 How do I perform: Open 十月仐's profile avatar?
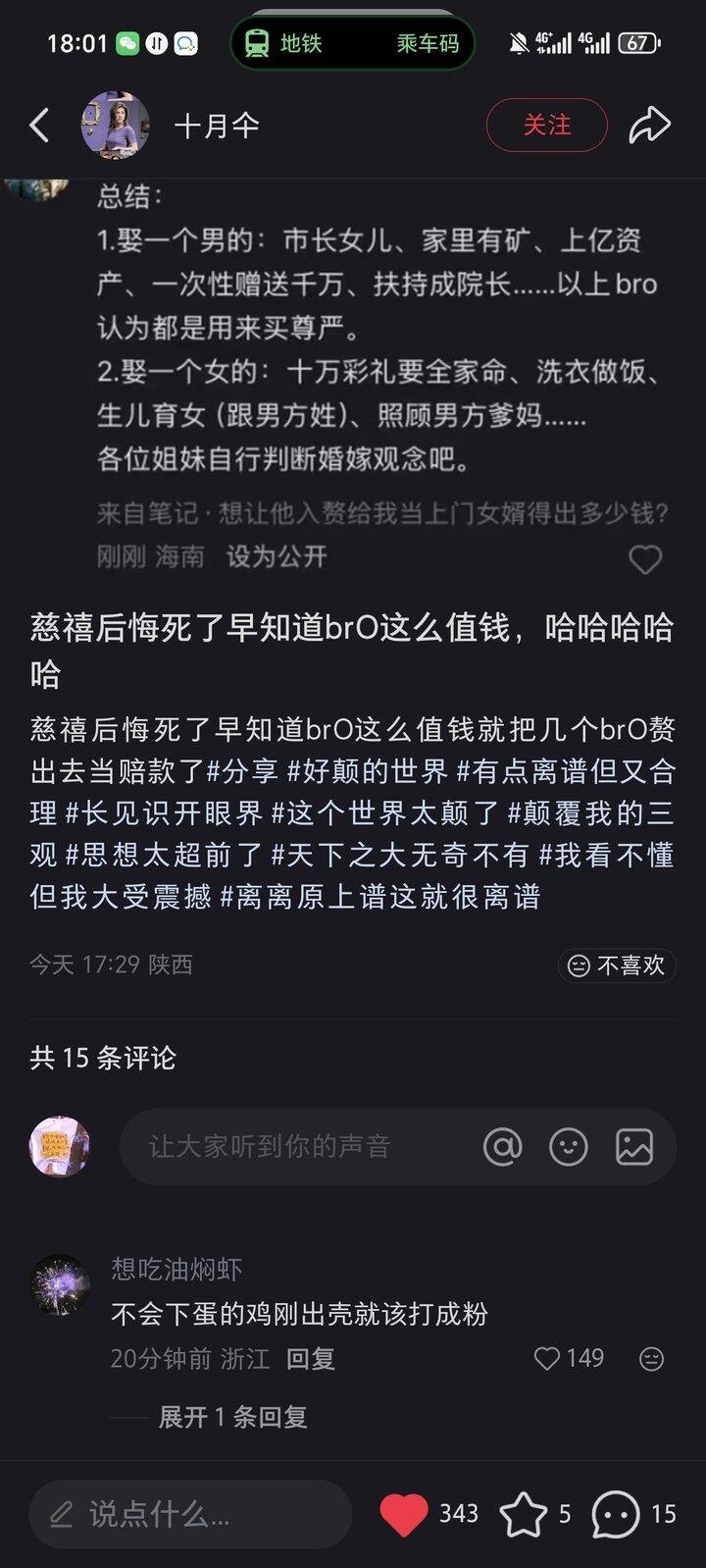(115, 126)
